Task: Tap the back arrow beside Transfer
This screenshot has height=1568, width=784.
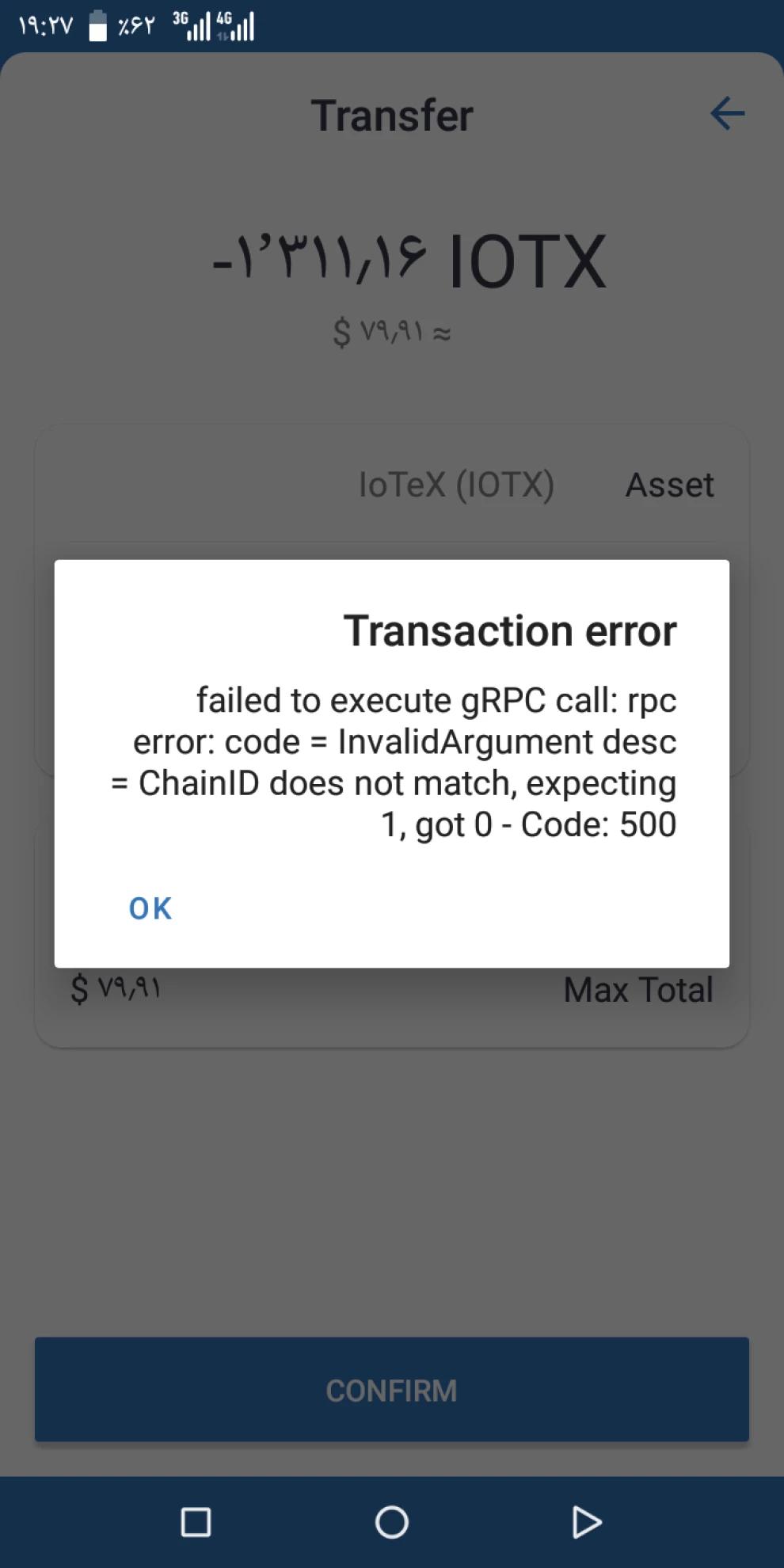Action: (727, 114)
